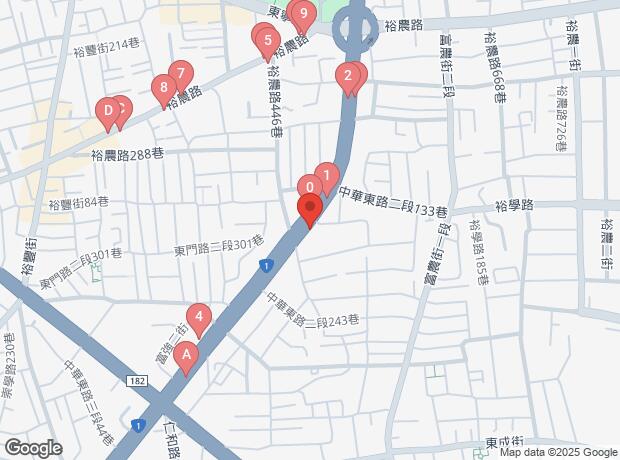Select map marker numbered 0
Viewport: 620px width, 460px height.
(x=309, y=187)
